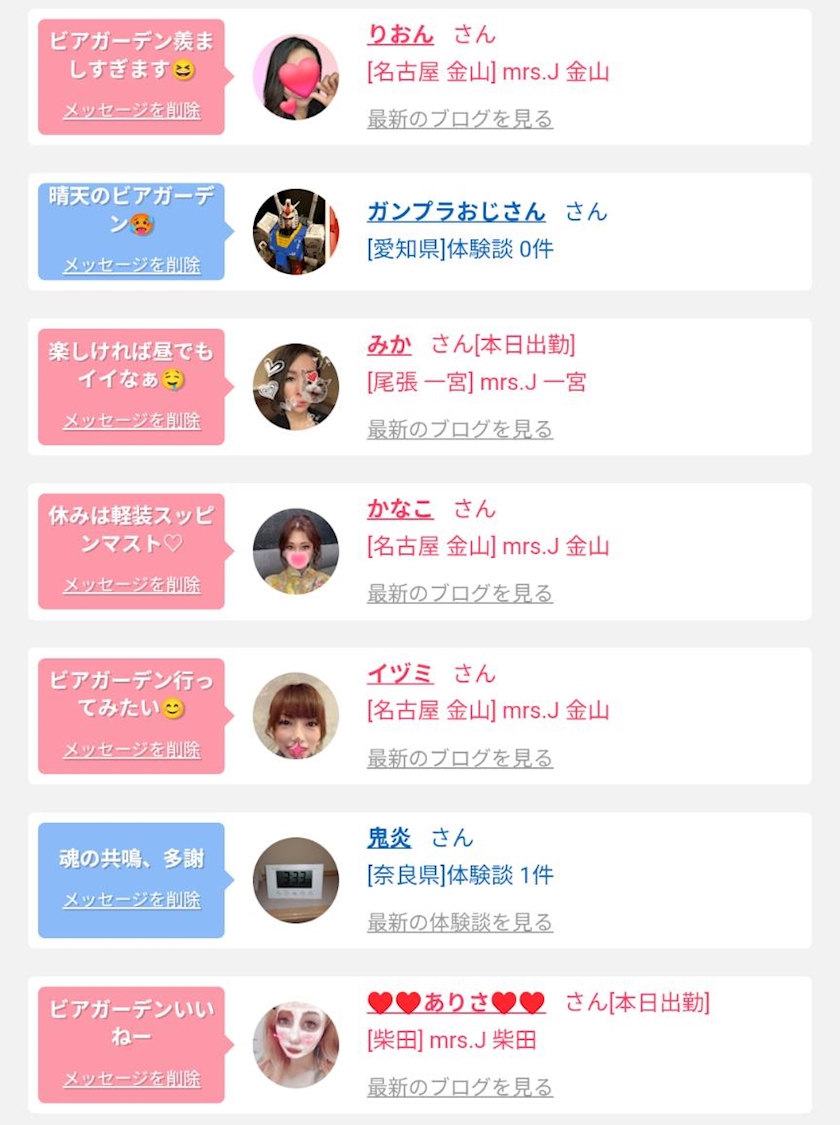Delete the message sent to イヅミ
The image size is (840, 1125).
tap(132, 750)
